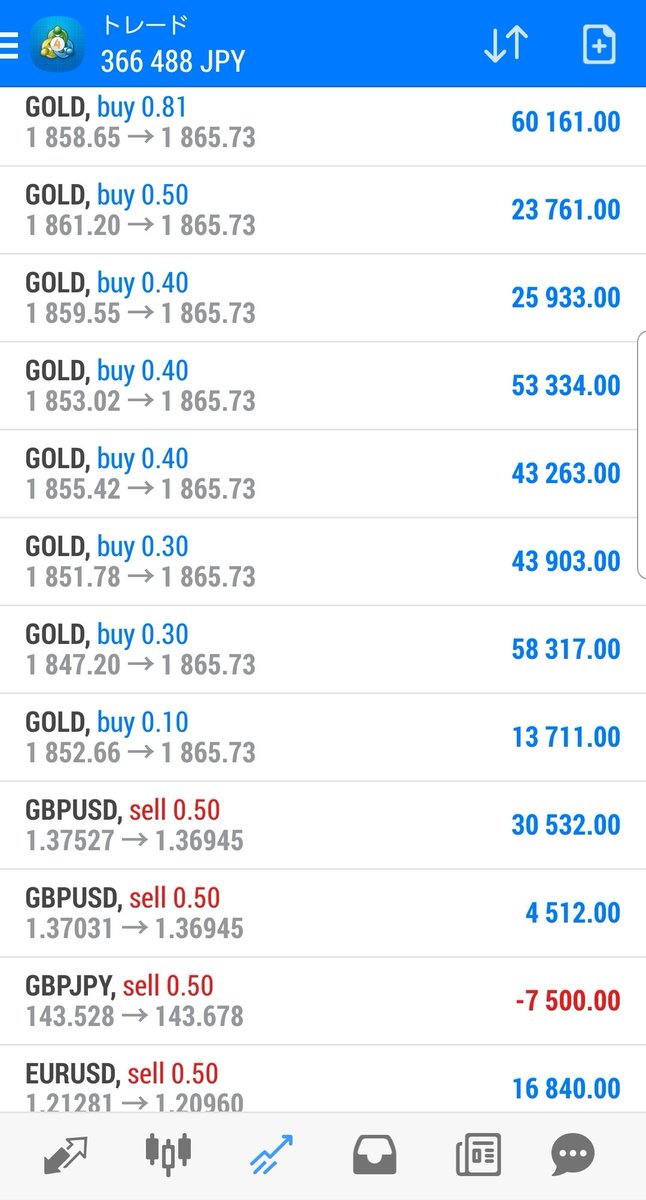Select the trade tab
This screenshot has height=1200, width=646.
tap(271, 1157)
